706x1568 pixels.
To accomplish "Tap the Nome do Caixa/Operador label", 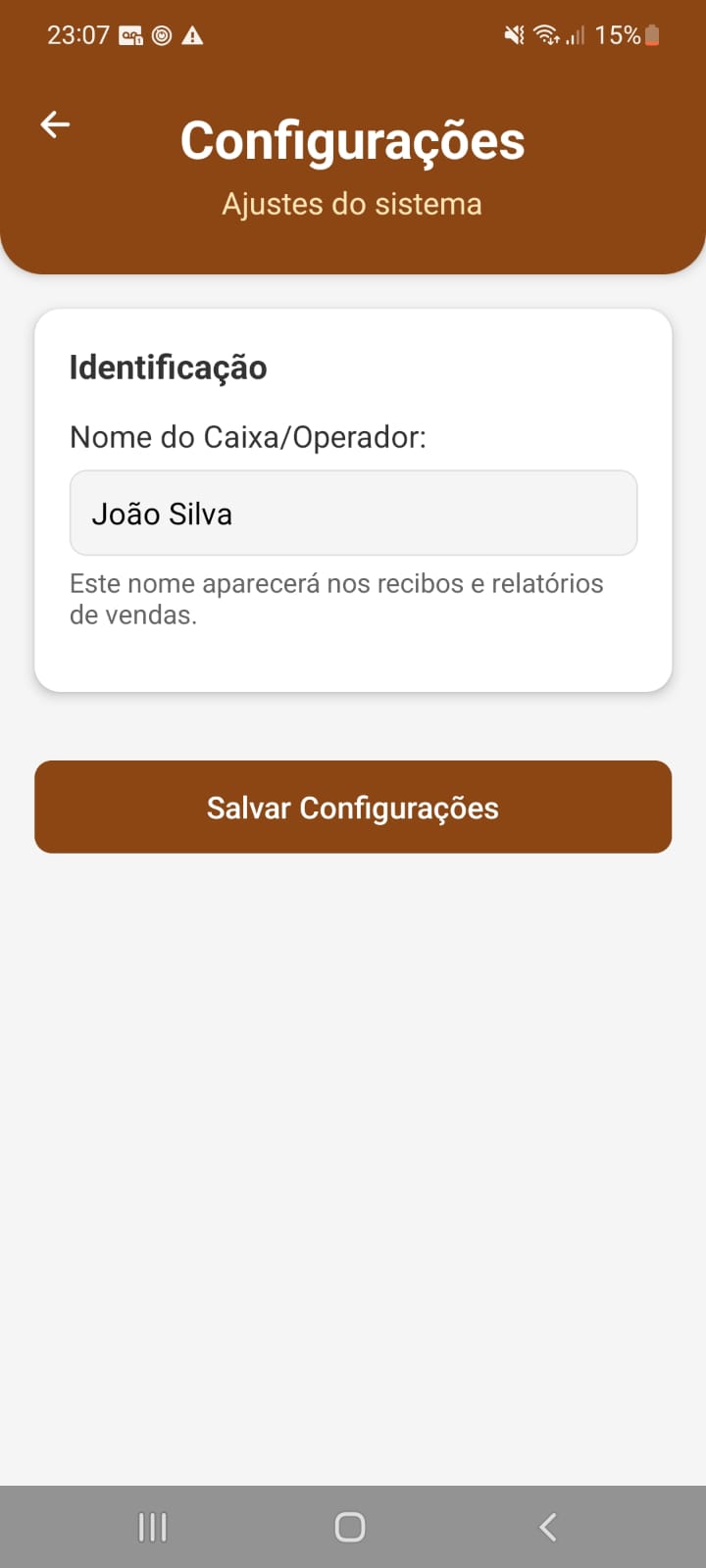I will coord(248,437).
